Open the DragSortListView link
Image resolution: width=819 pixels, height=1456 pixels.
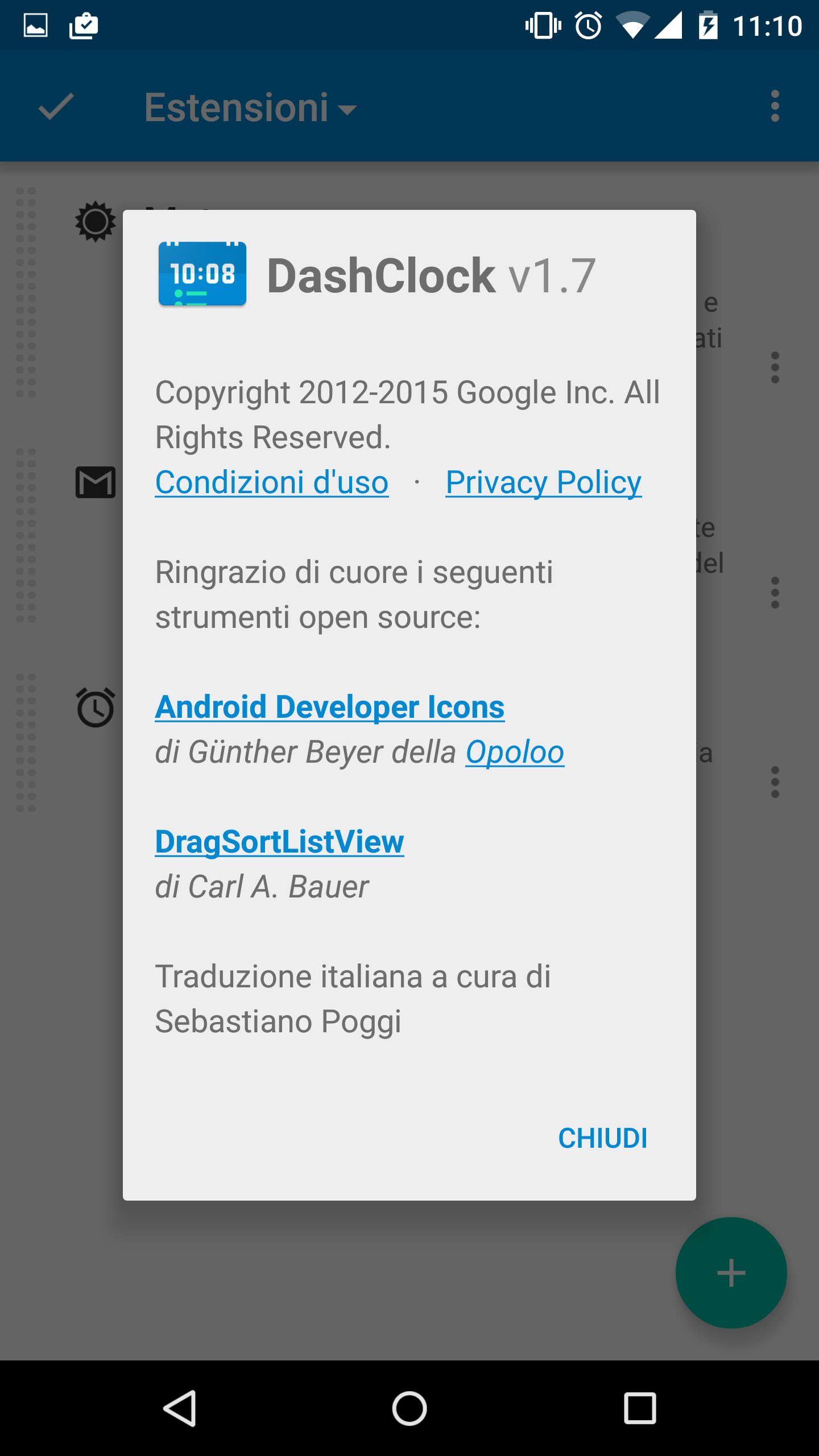coord(279,842)
